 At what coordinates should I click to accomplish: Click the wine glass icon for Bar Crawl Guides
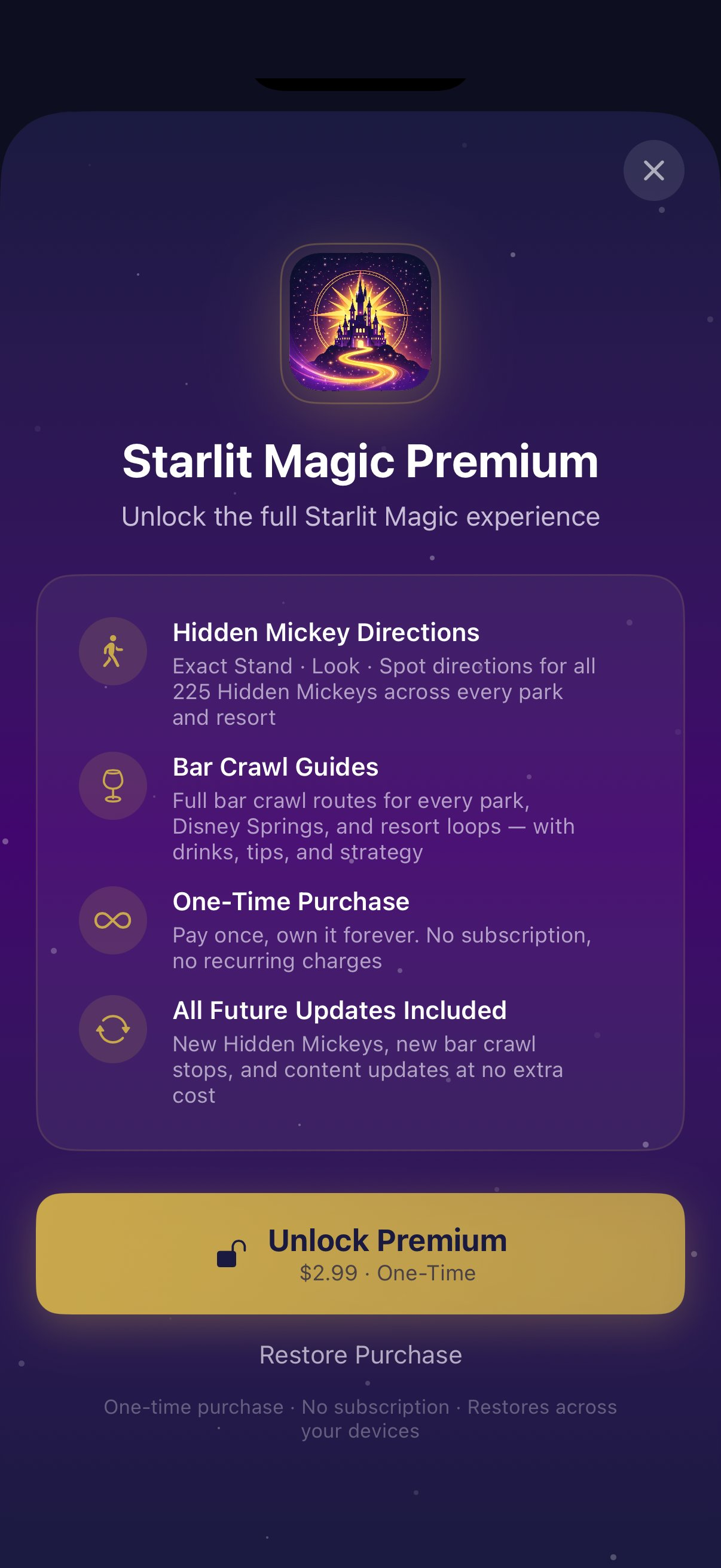(x=112, y=785)
